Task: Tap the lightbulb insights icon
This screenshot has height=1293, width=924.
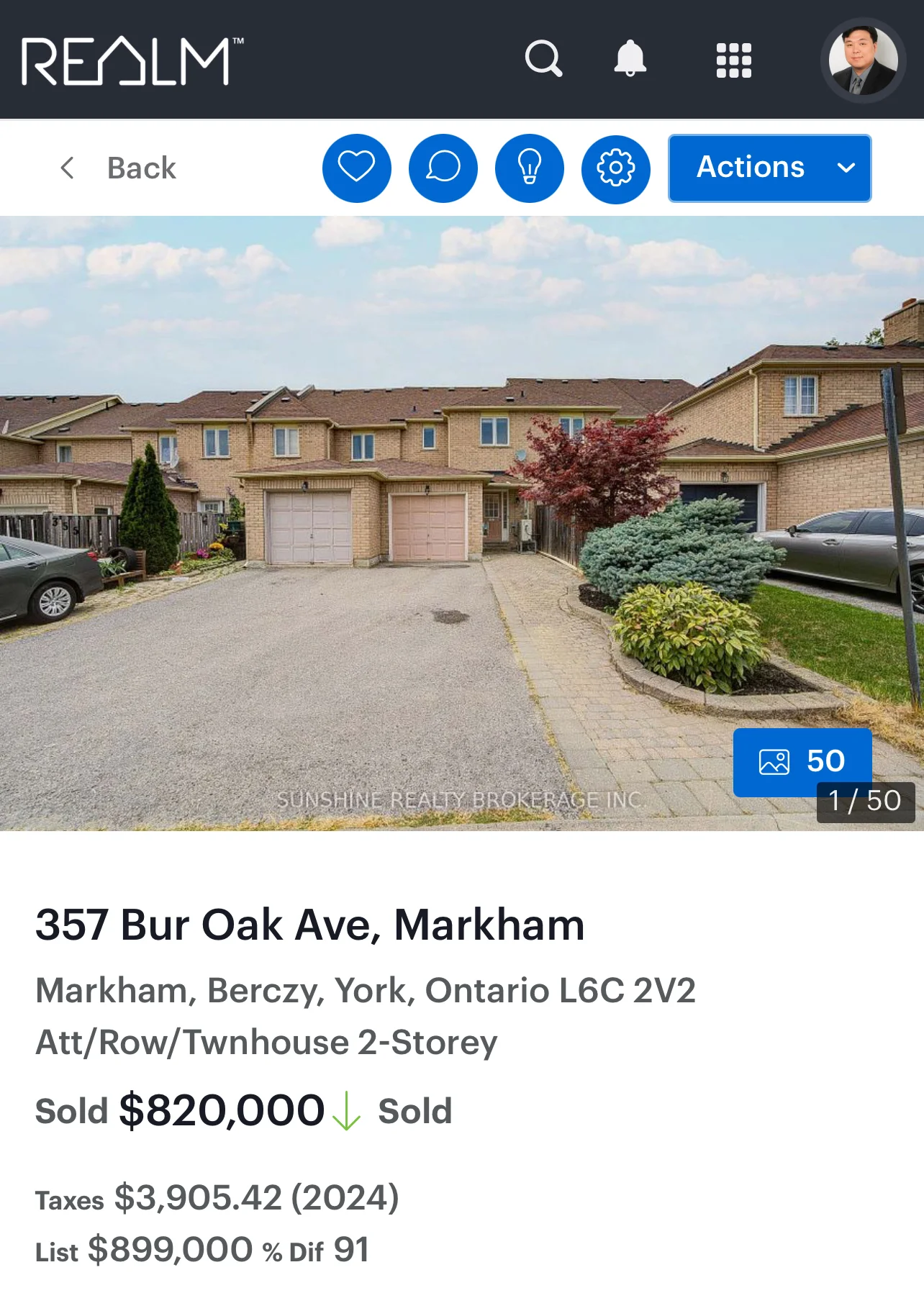Action: pyautogui.click(x=530, y=168)
